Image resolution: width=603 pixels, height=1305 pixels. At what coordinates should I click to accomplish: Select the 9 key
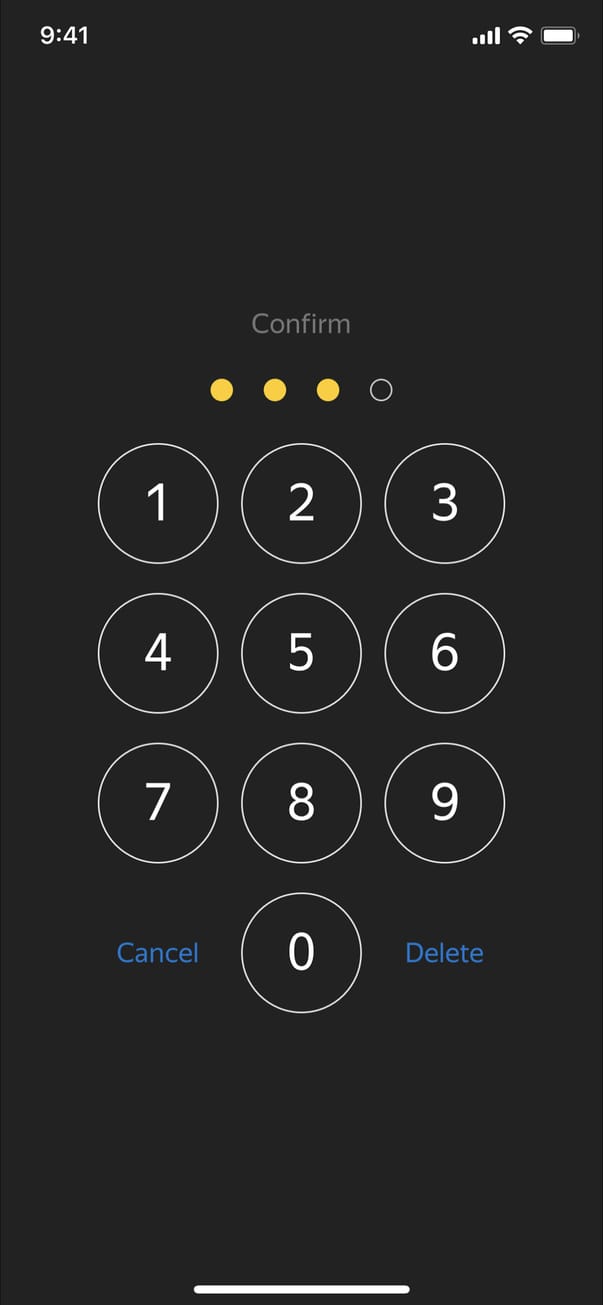coord(444,802)
